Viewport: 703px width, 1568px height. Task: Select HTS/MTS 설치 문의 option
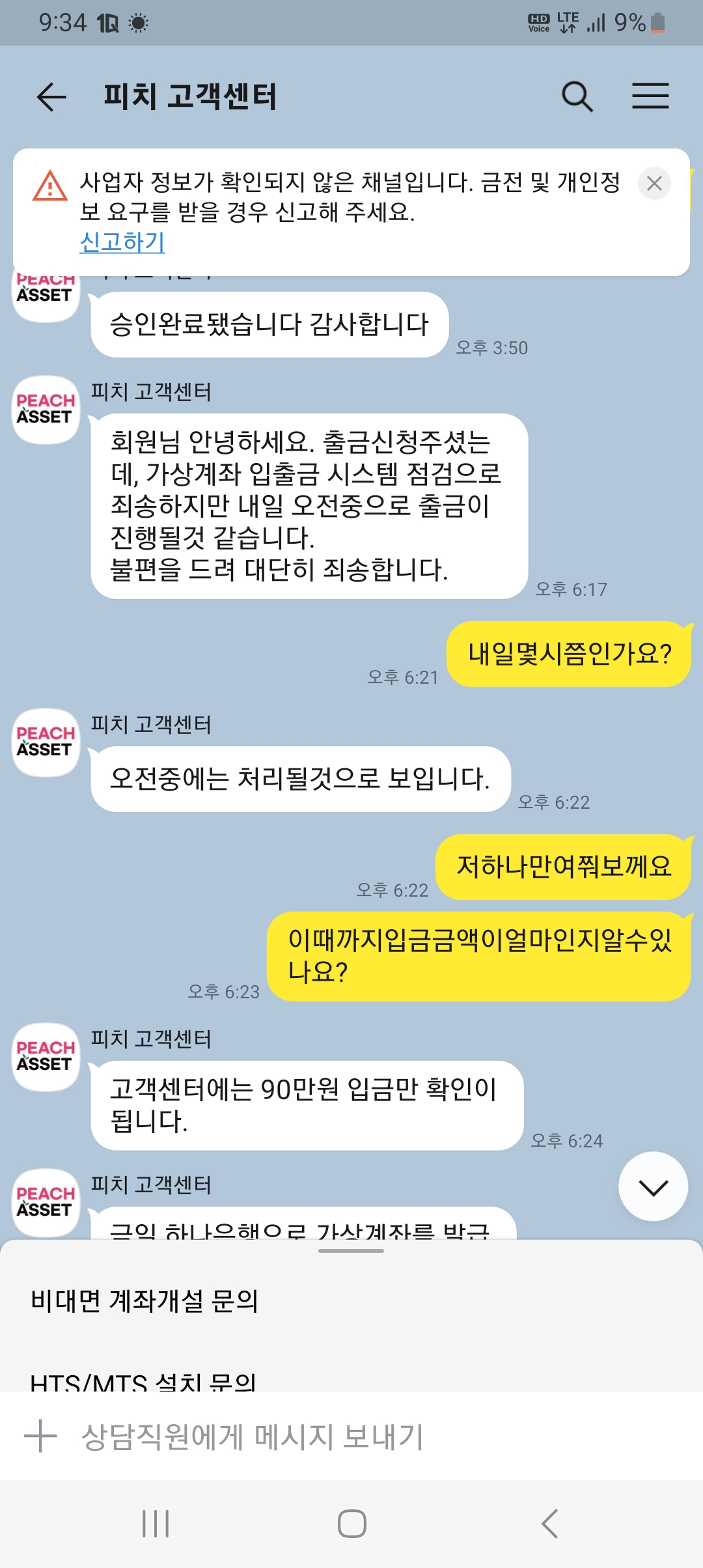coord(143,1379)
